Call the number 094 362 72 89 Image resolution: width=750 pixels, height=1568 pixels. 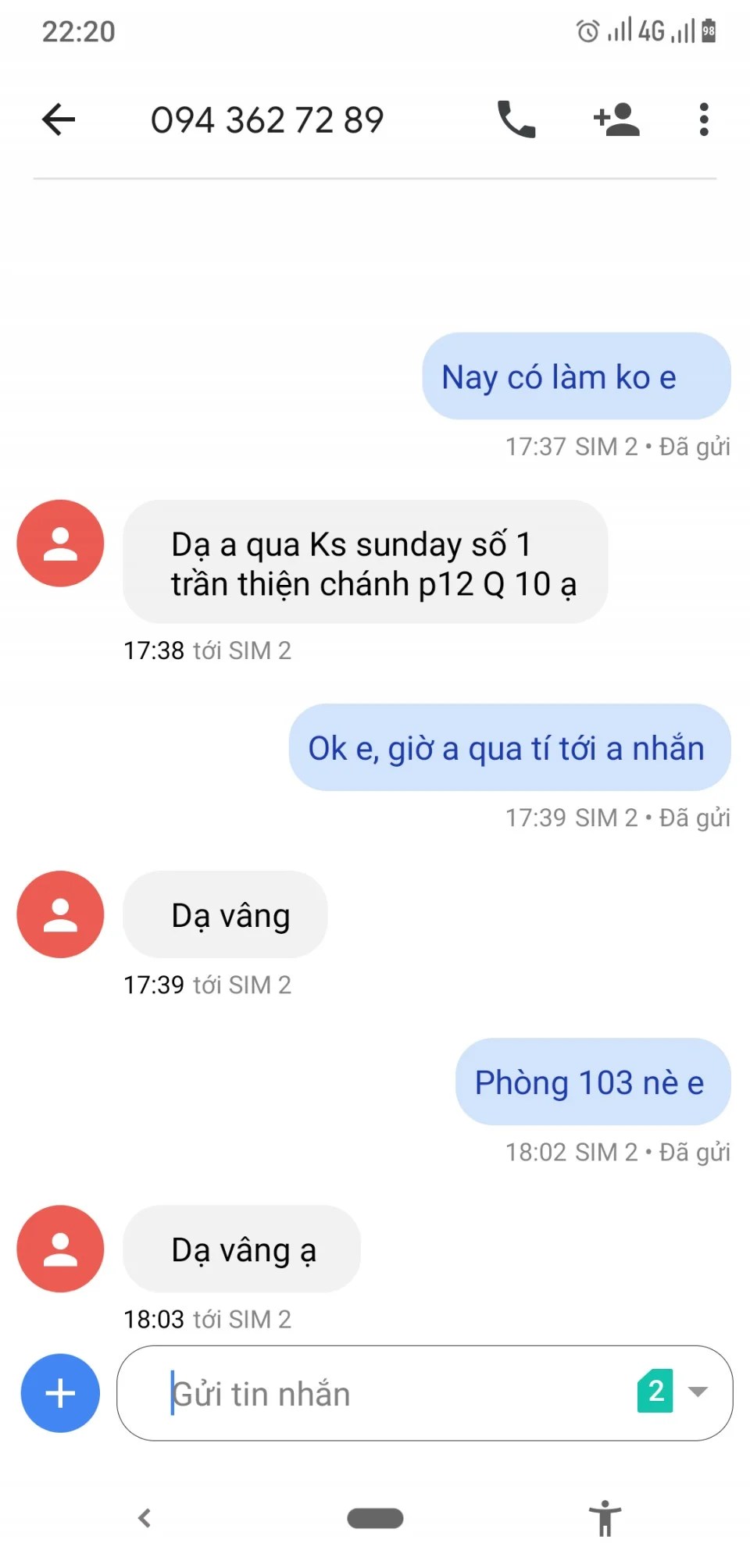(516, 119)
